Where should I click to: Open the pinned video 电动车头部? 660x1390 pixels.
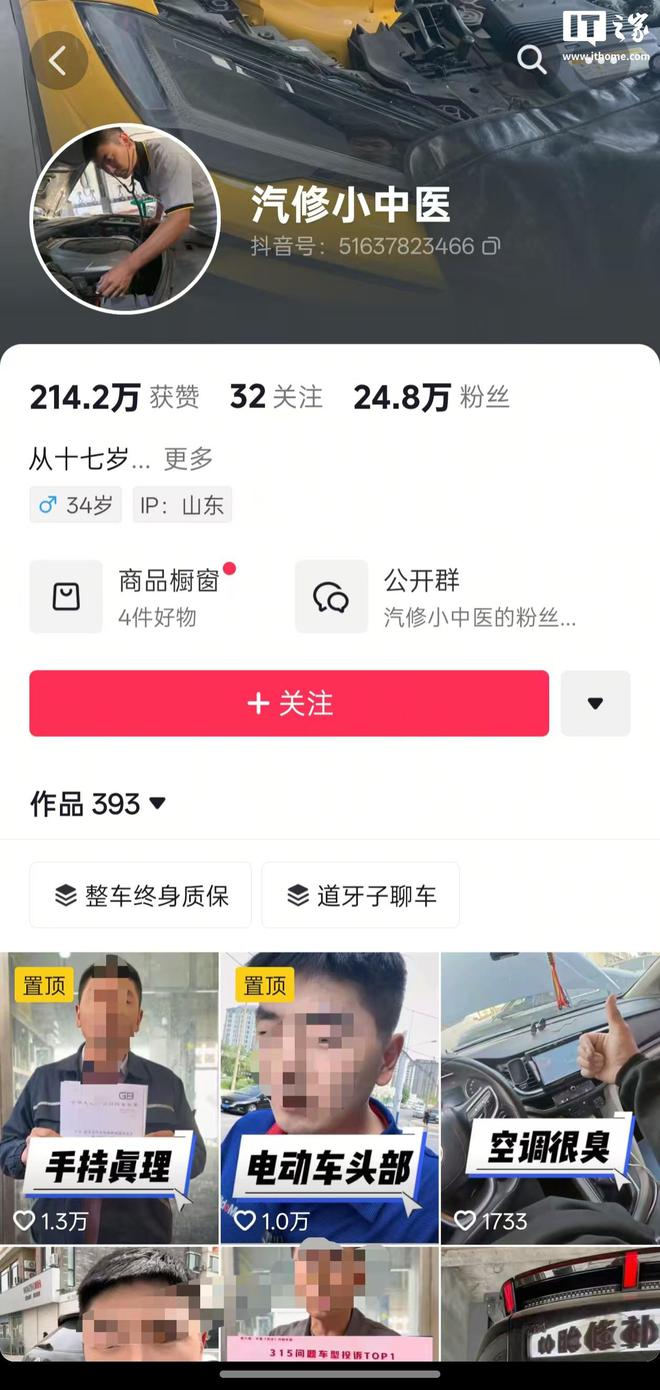pos(329,1097)
